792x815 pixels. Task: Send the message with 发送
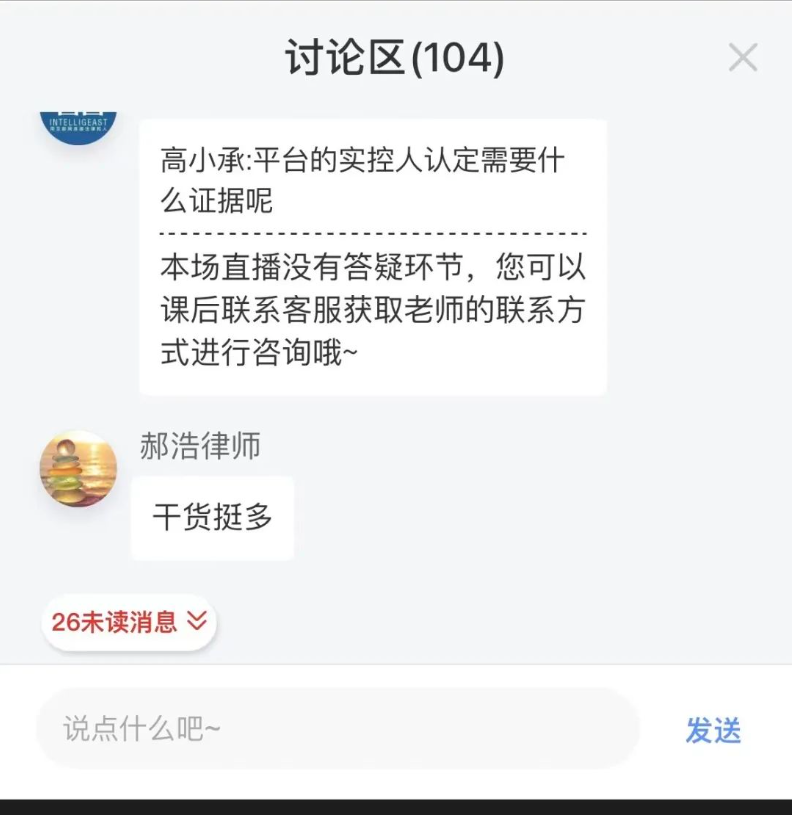(x=713, y=730)
